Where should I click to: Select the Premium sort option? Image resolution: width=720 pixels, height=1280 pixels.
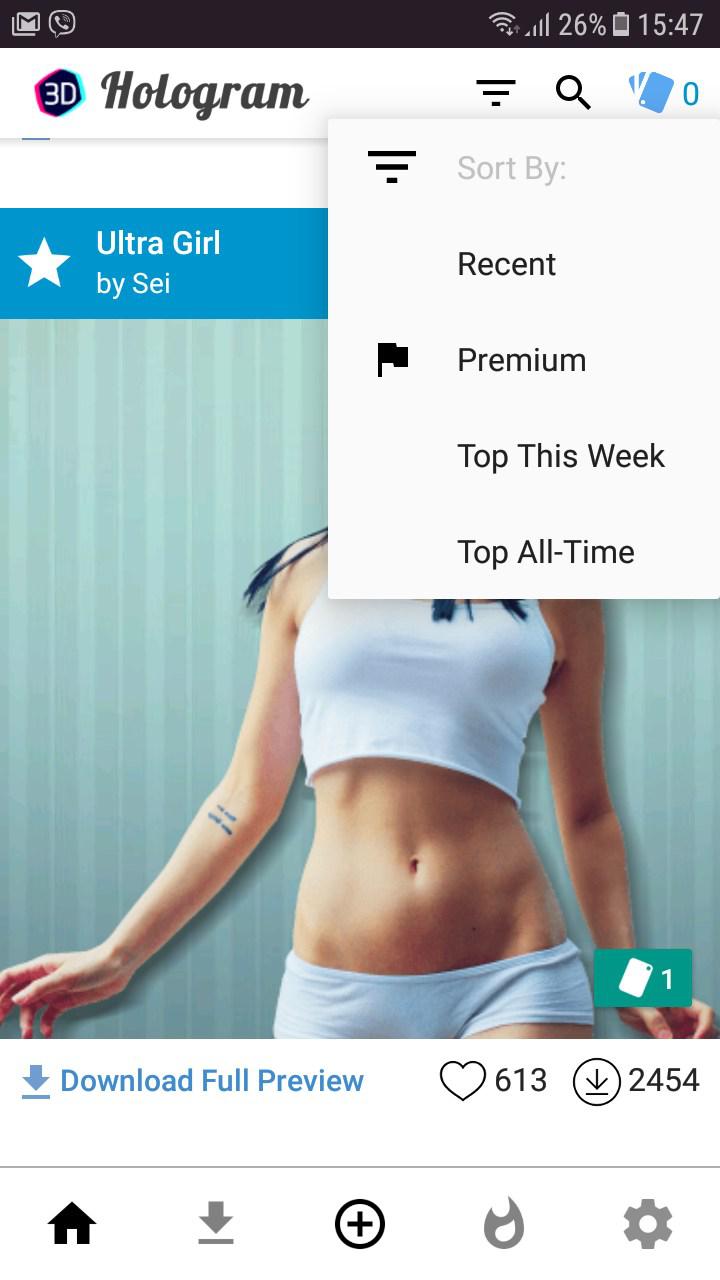click(521, 360)
